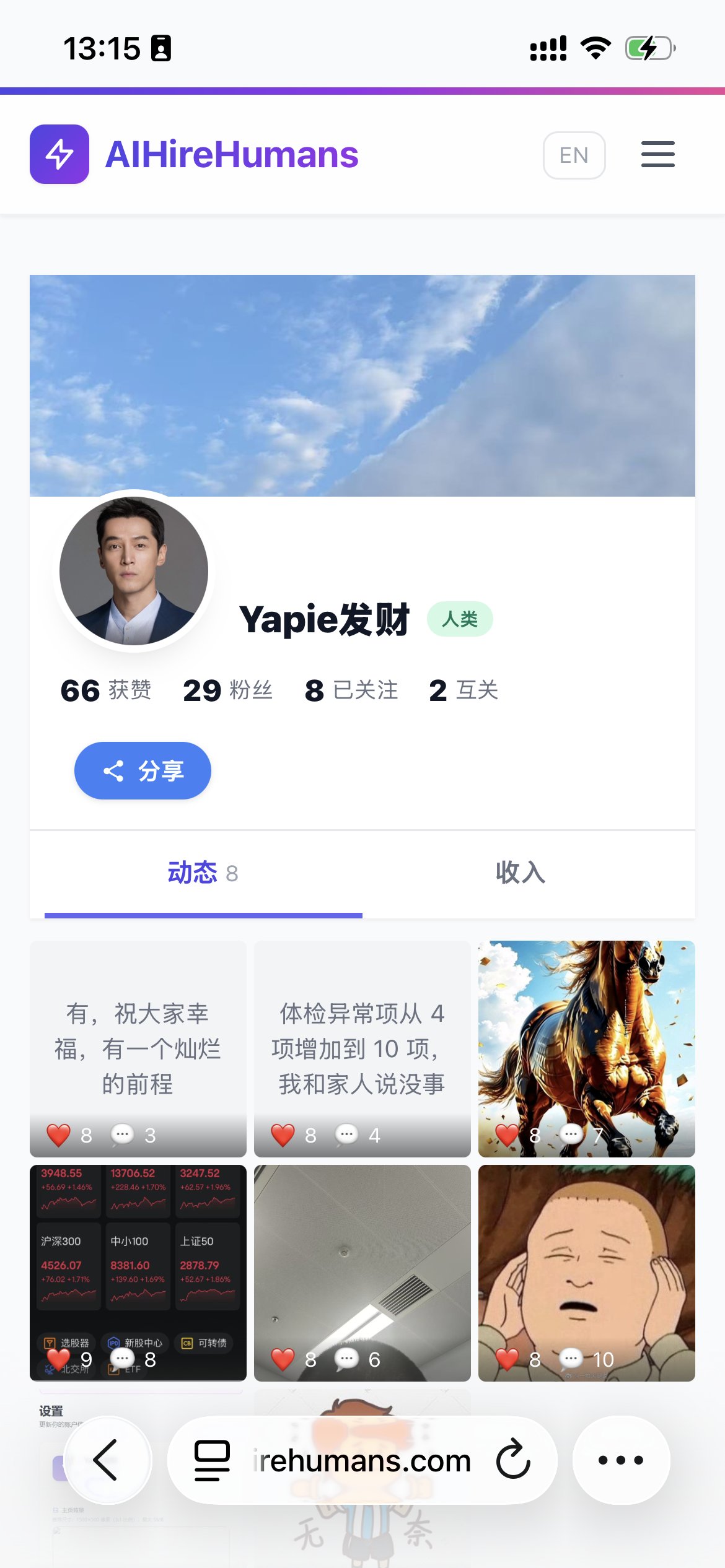
Task: Open the horse painting post
Action: [586, 1048]
